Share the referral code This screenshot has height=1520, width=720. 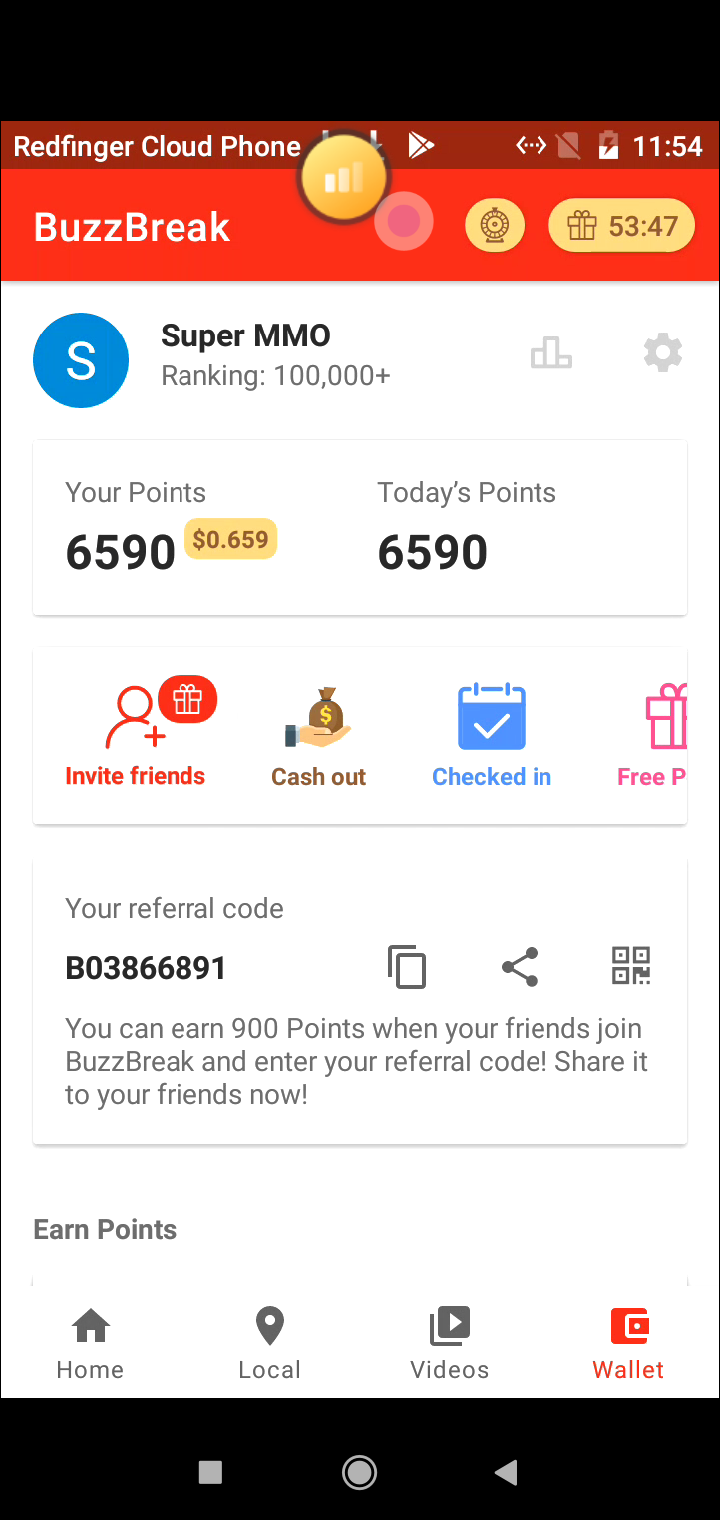pyautogui.click(x=520, y=967)
